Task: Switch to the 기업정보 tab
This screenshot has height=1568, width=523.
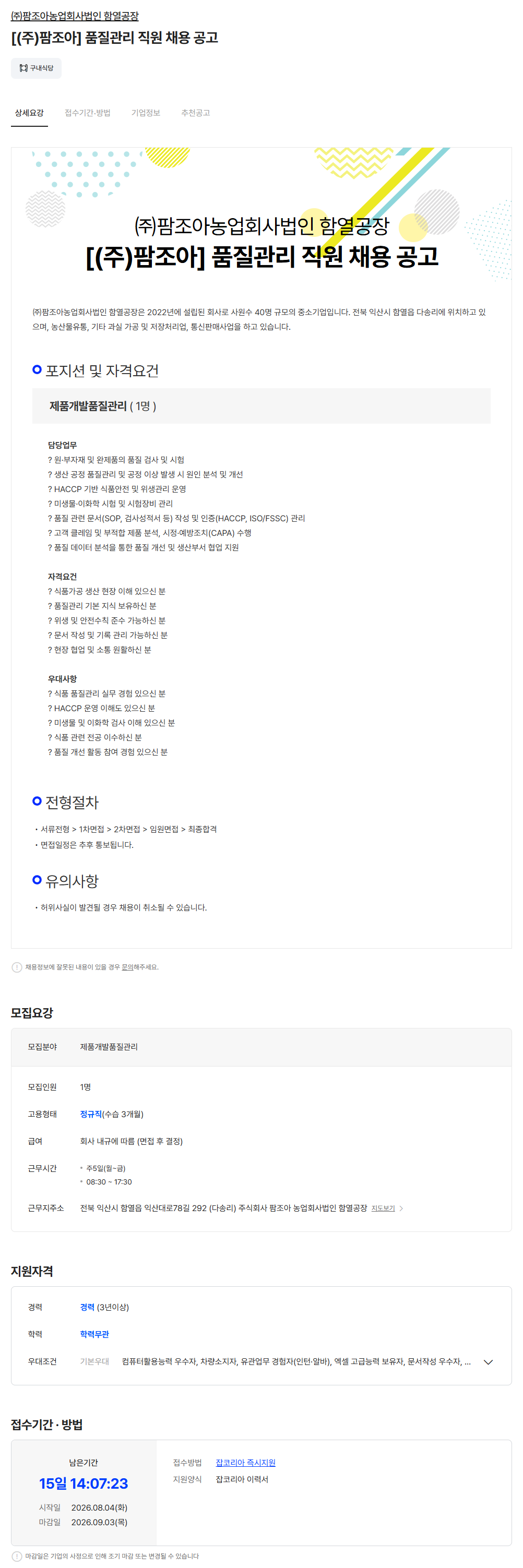Action: 146,113
